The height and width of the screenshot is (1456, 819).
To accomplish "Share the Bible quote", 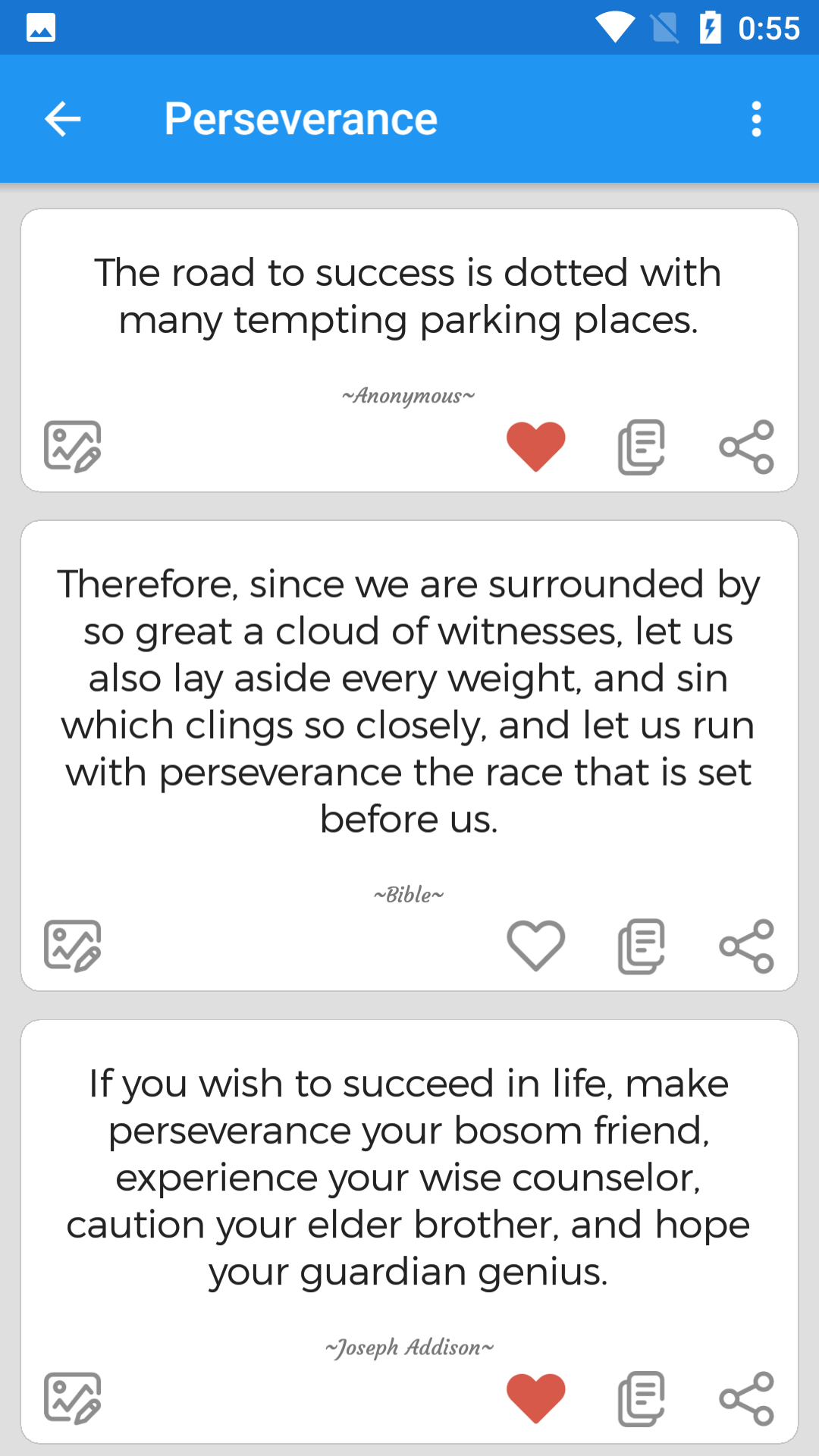I will pyautogui.click(x=747, y=946).
